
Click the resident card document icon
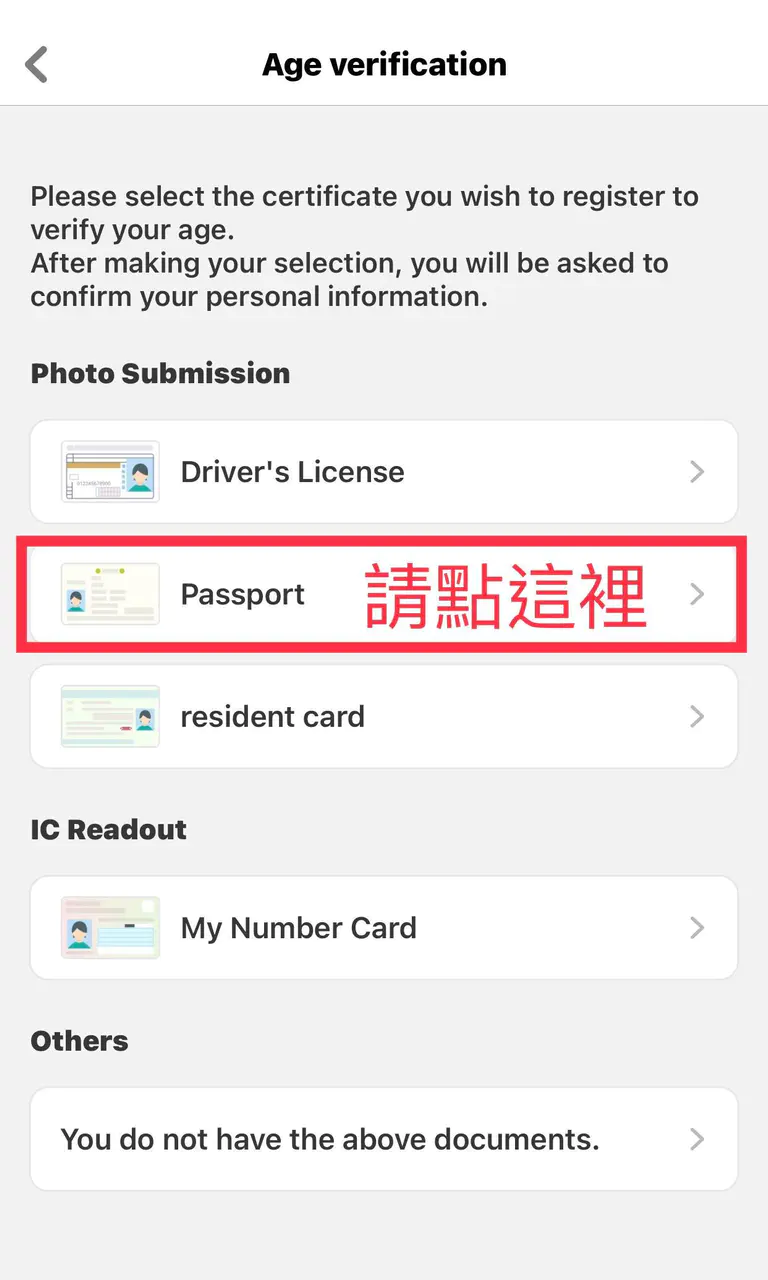[x=110, y=716]
